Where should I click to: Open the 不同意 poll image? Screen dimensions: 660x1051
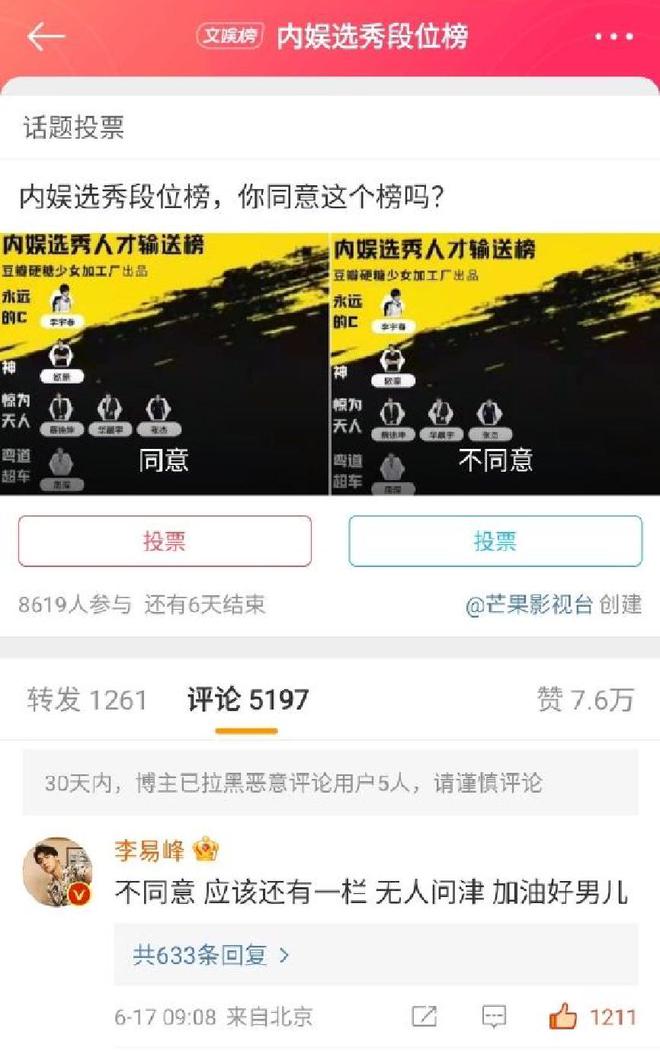tap(495, 364)
